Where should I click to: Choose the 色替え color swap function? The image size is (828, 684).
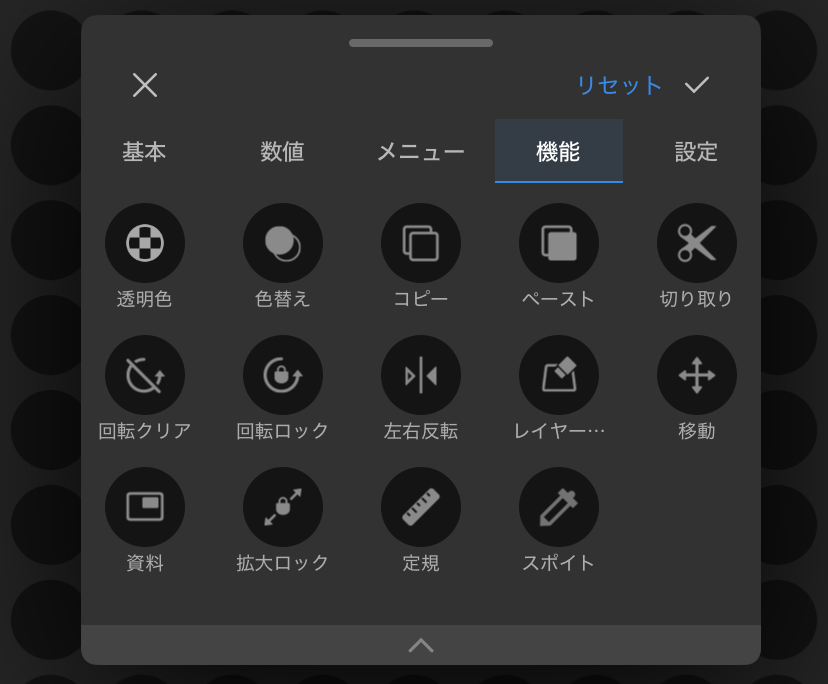tap(283, 243)
